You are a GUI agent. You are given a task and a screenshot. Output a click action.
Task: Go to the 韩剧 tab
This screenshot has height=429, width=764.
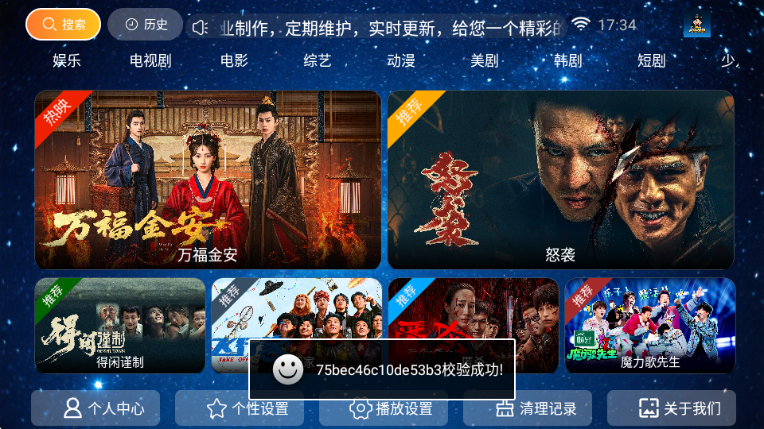[x=567, y=61]
